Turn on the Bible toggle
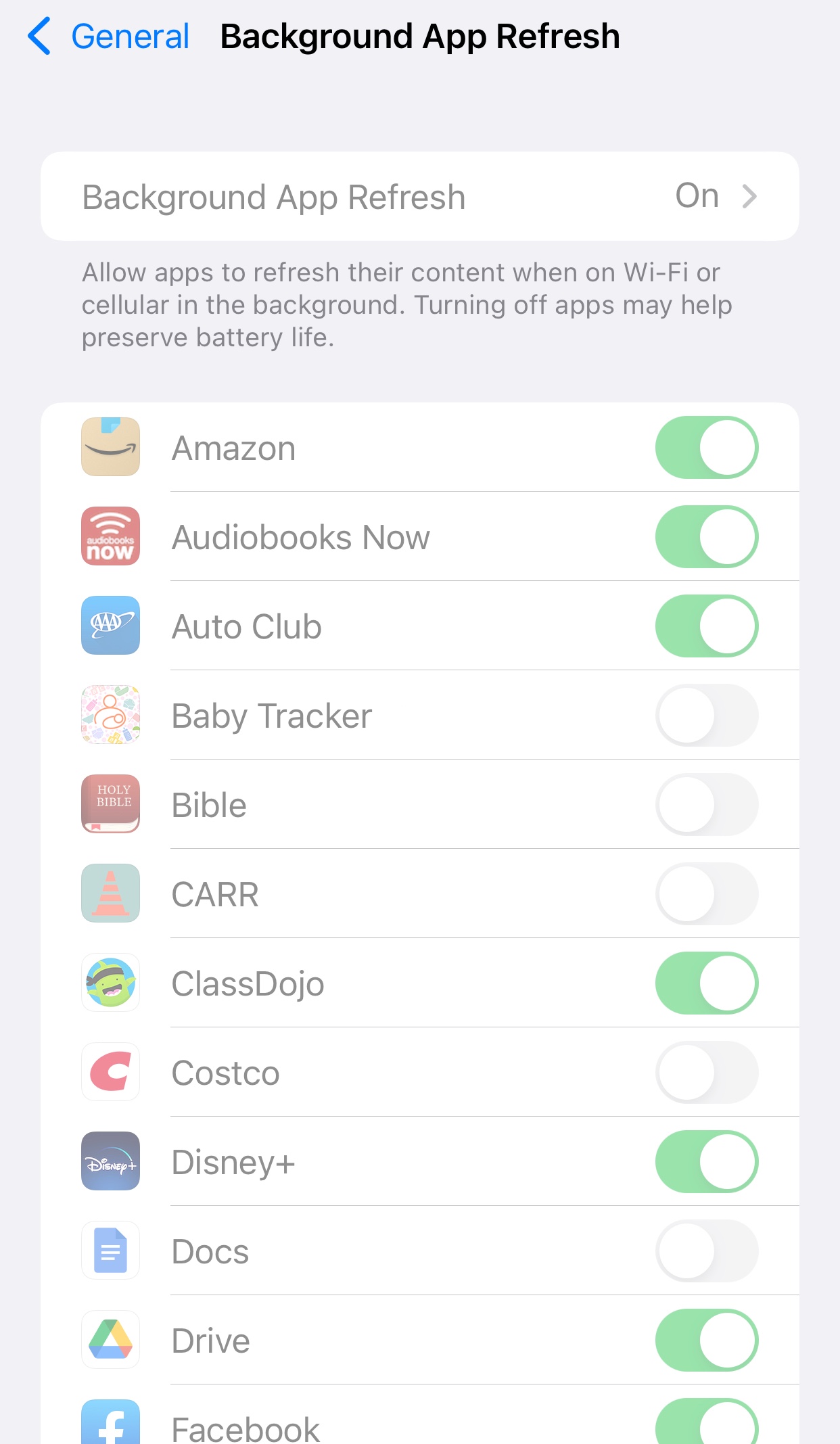This screenshot has width=840, height=1444. coord(706,805)
